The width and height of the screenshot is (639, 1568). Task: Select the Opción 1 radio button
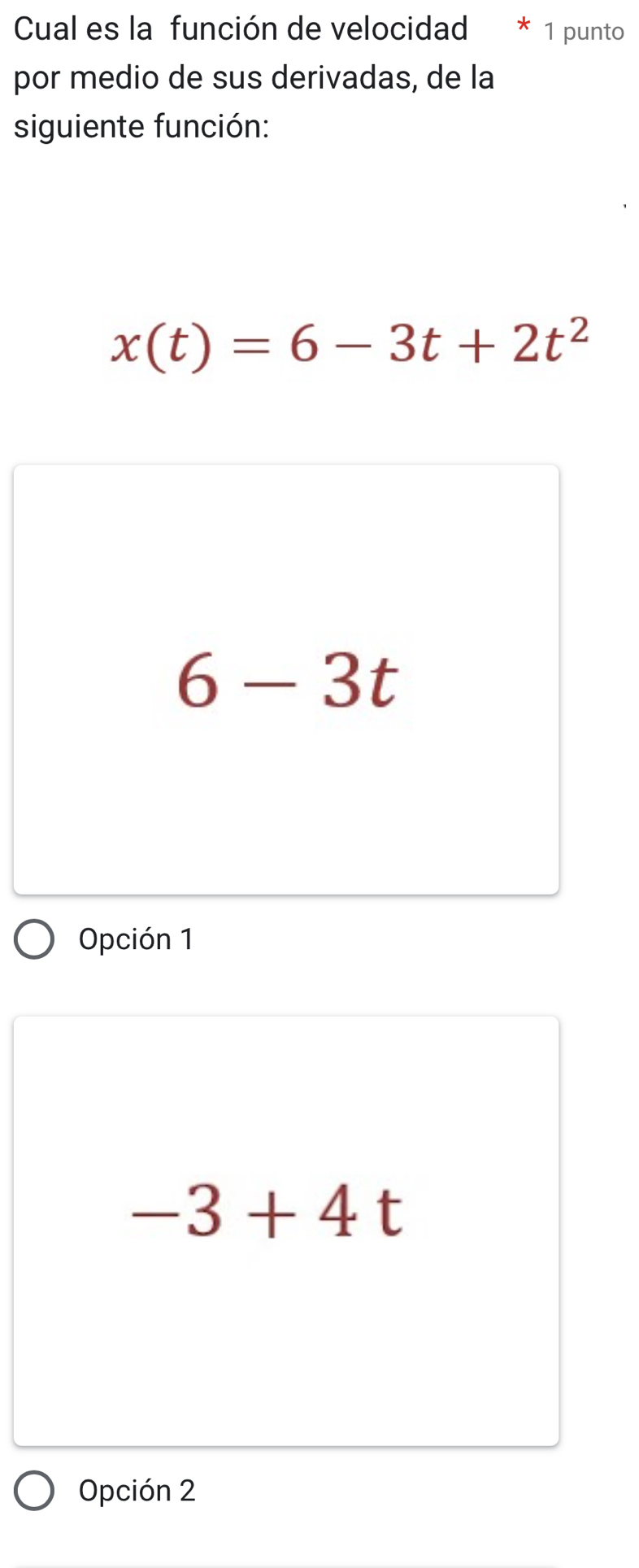[35, 939]
